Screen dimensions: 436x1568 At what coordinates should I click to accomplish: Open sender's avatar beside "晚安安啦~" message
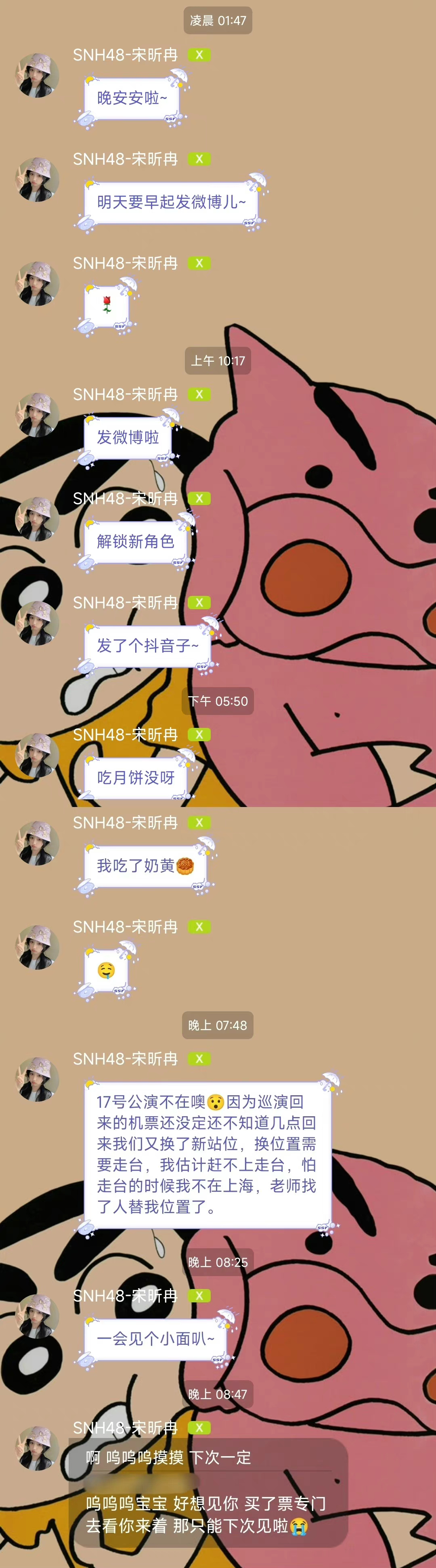(37, 75)
